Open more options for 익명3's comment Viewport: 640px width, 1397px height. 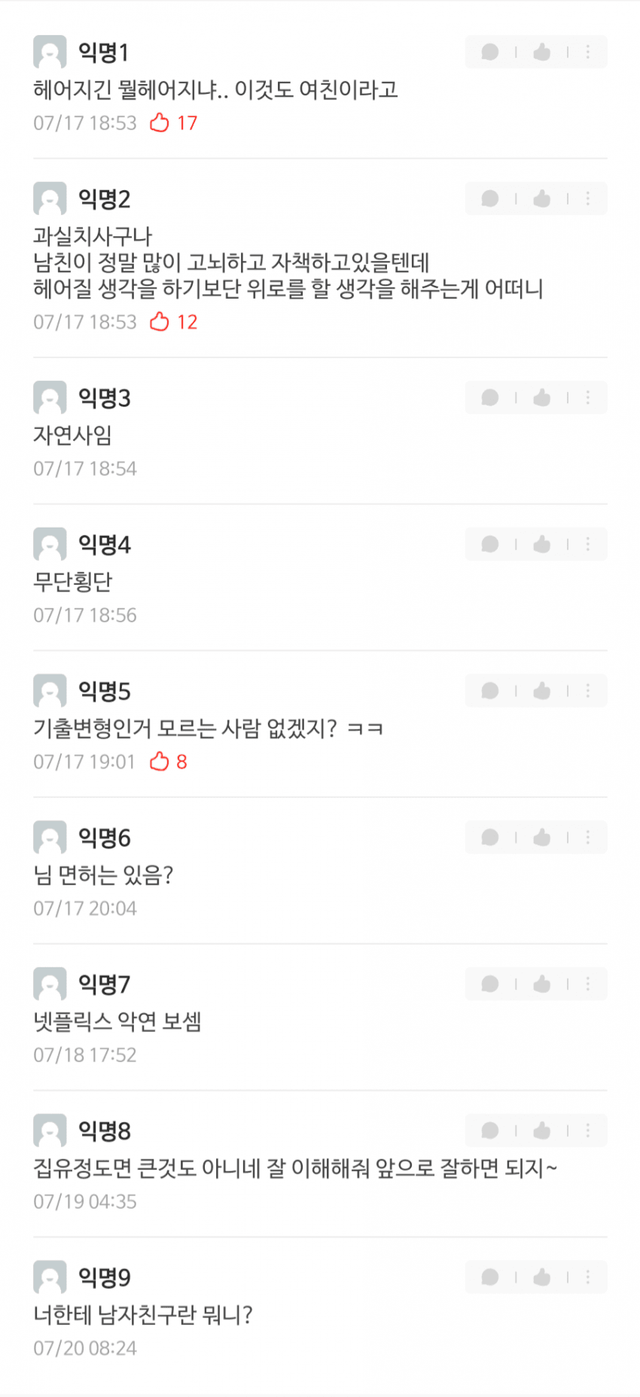(x=588, y=398)
